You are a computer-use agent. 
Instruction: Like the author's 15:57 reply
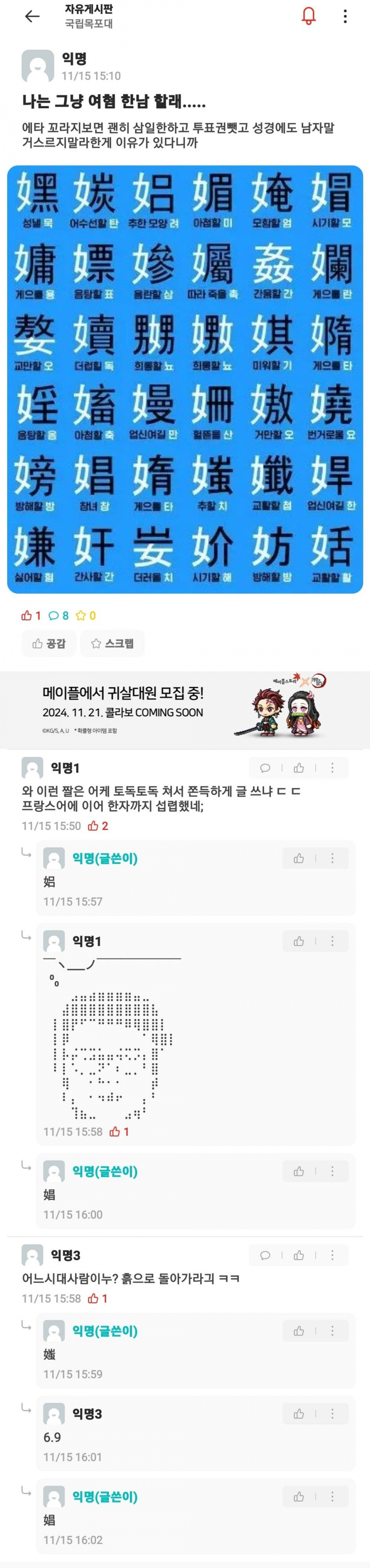(x=299, y=858)
